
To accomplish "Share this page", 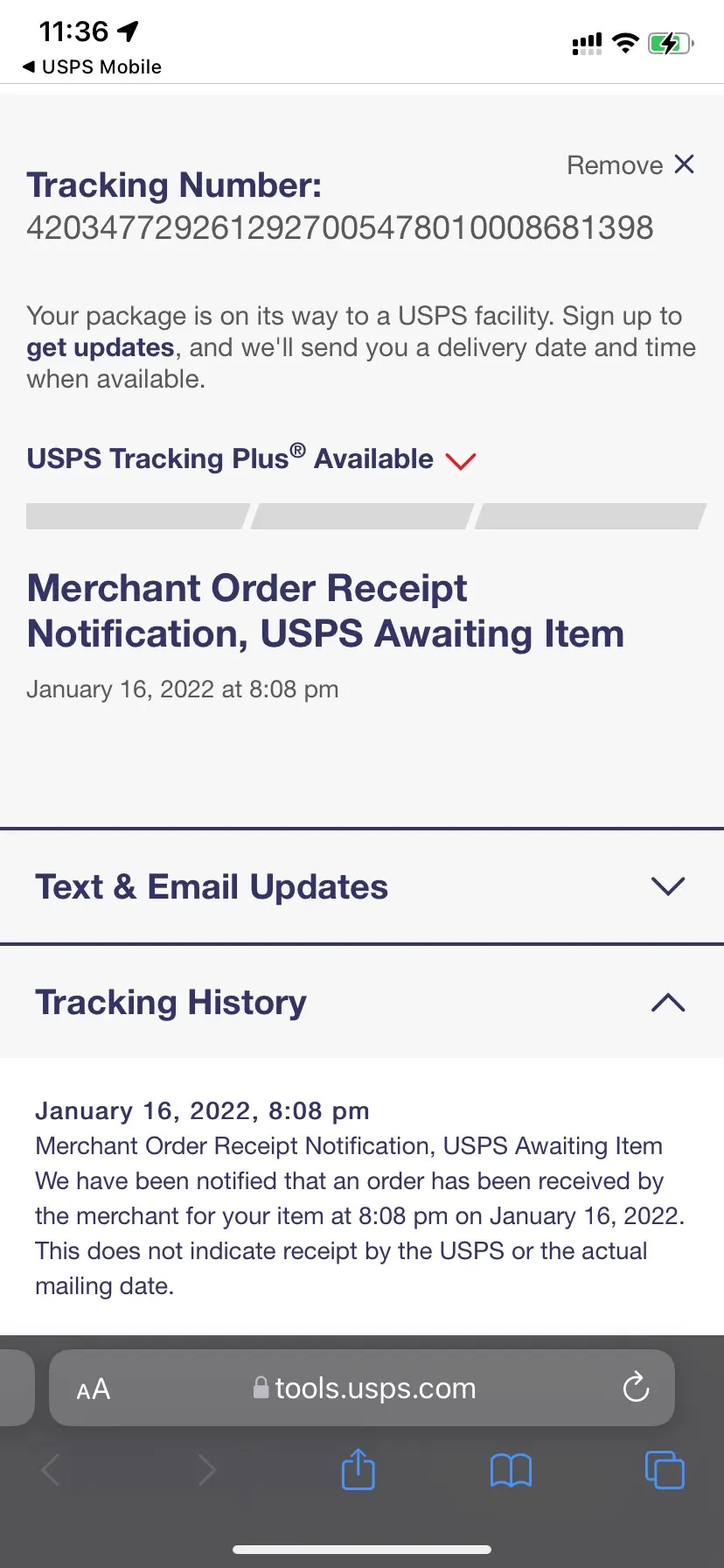I will 358,1469.
